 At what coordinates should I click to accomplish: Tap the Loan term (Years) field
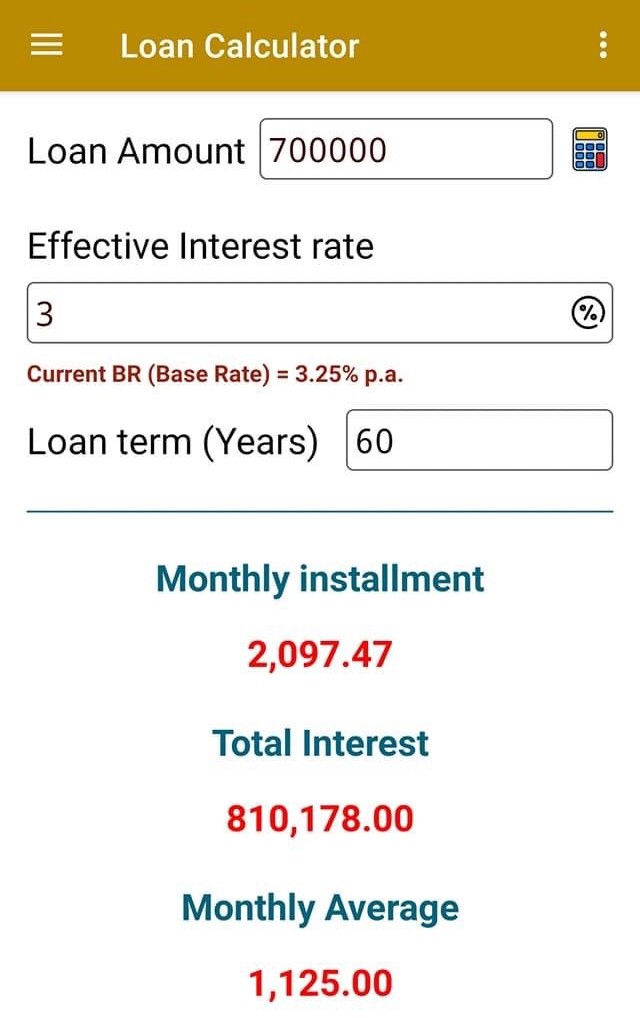click(479, 440)
